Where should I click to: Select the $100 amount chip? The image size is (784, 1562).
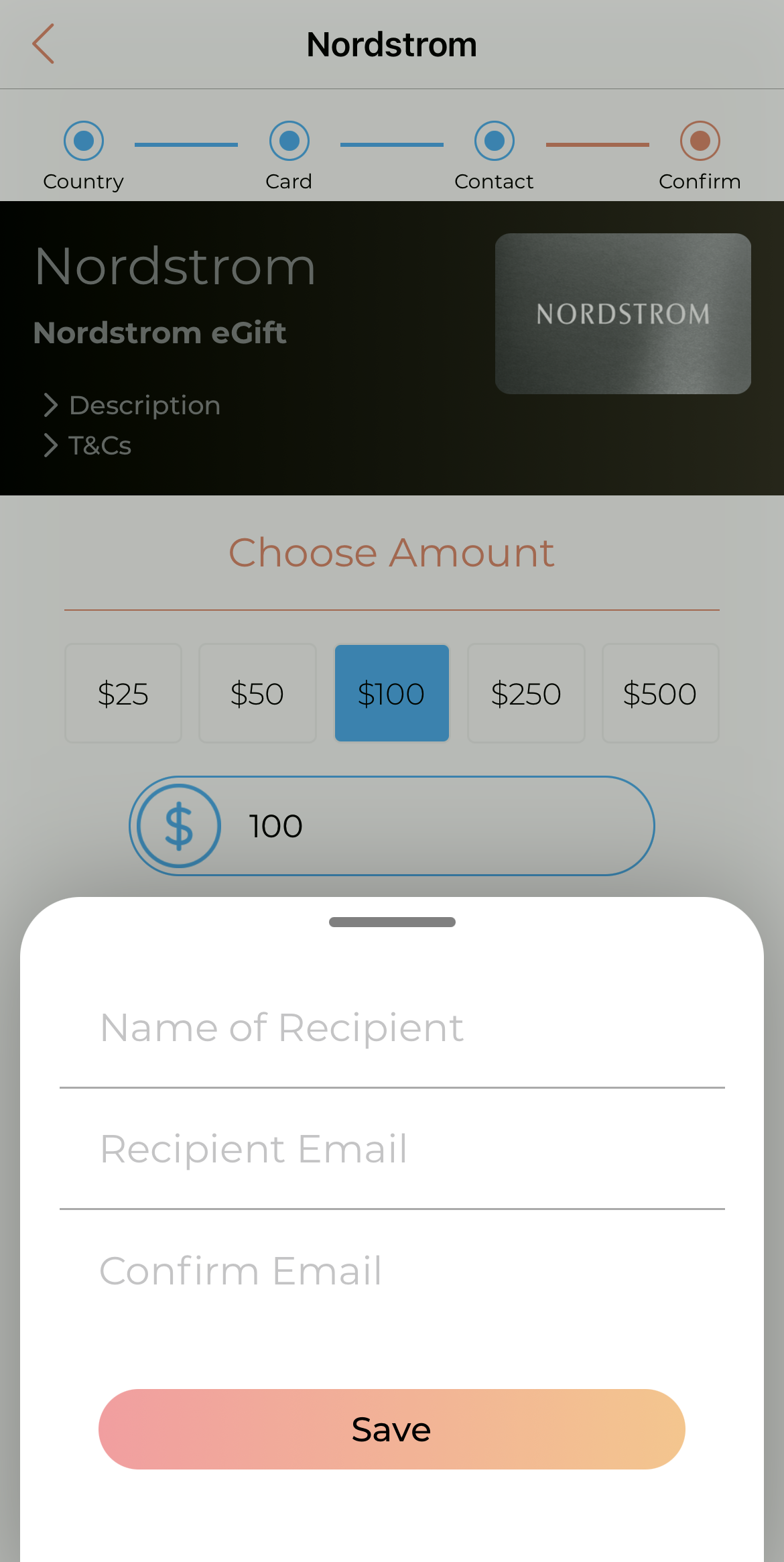click(x=392, y=693)
